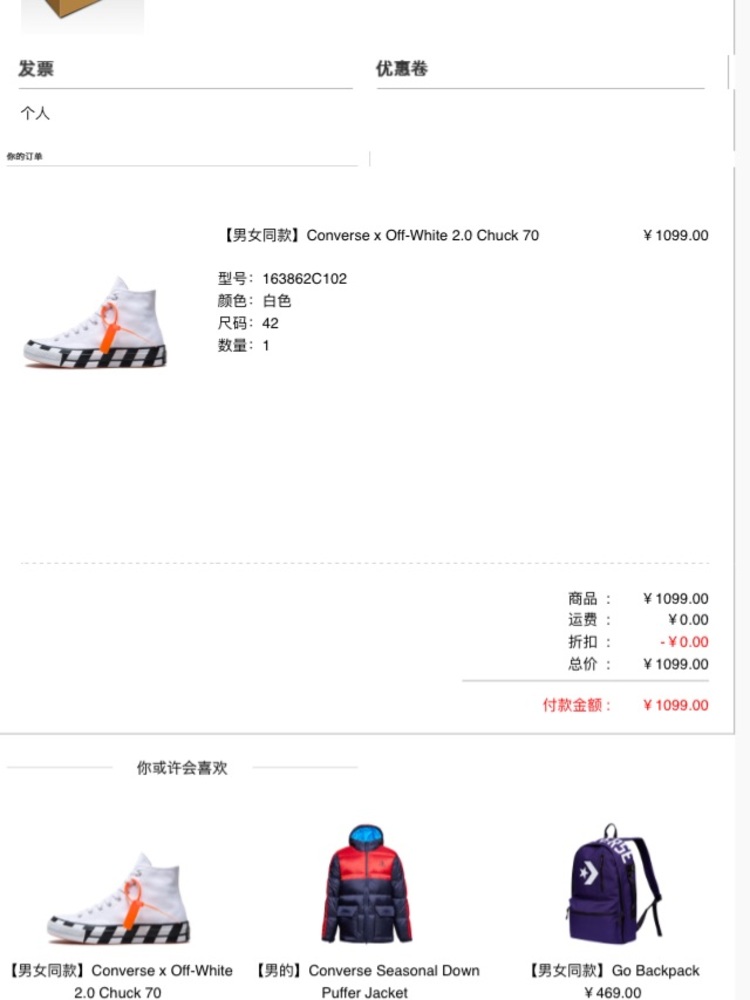Open the recommended Converse x Off-White Chuck 70 product
The width and height of the screenshot is (750, 1000).
coord(118,898)
